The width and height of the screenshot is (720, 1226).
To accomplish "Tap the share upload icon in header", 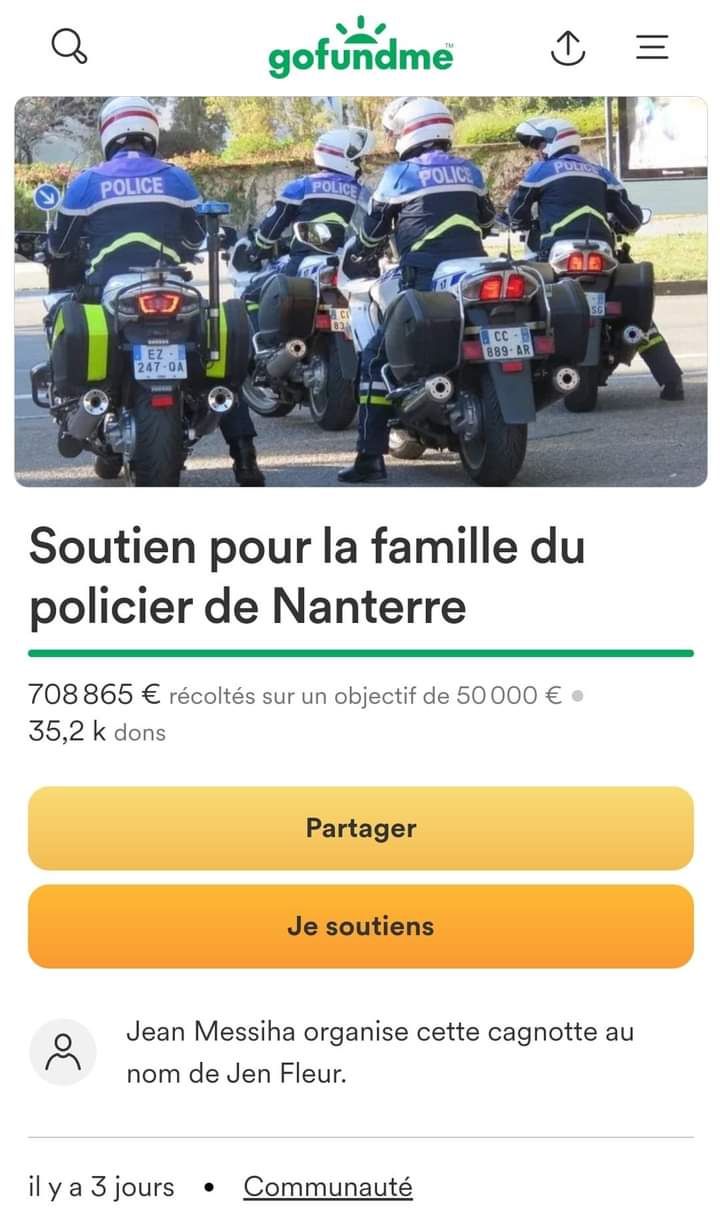I will click(x=567, y=47).
